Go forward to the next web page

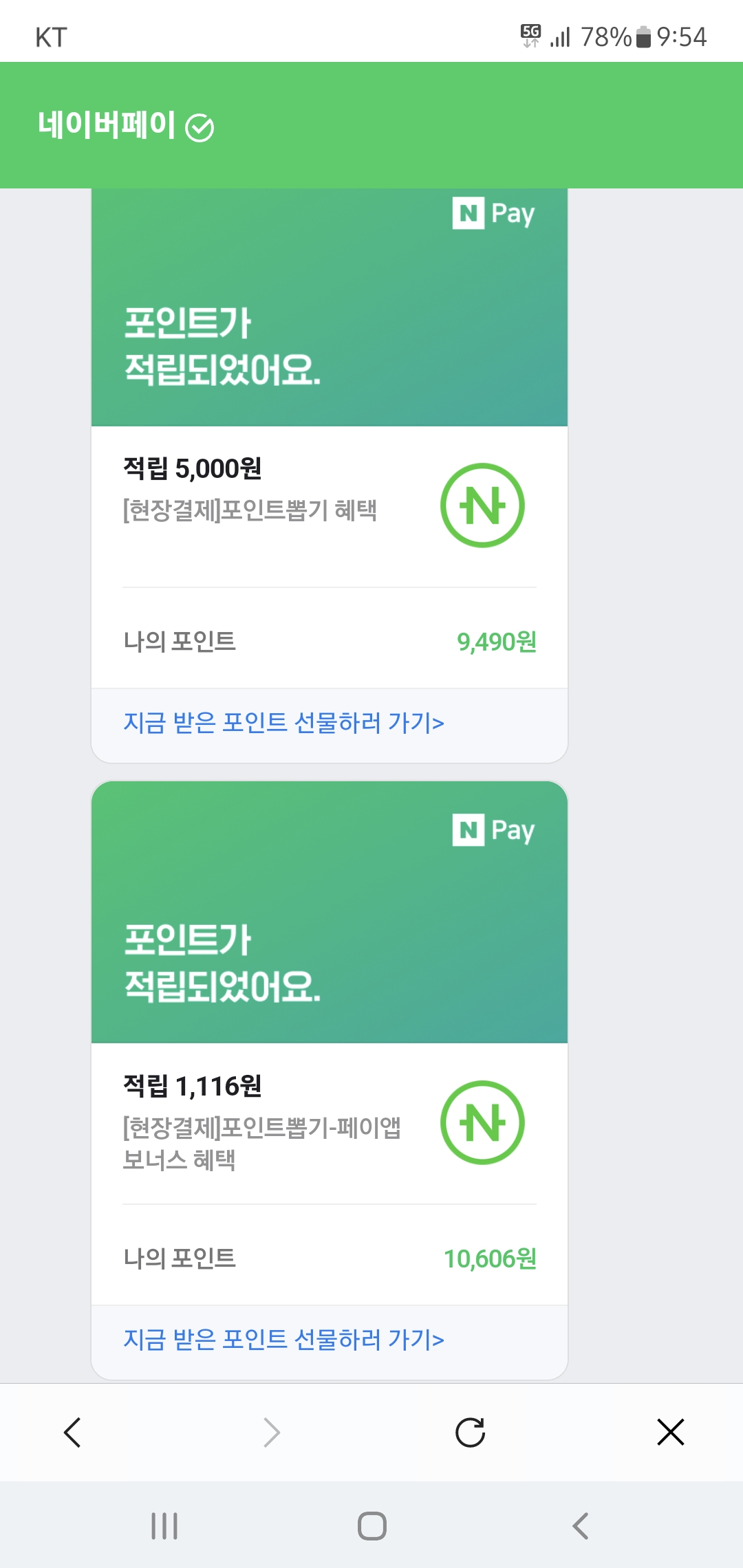[272, 1433]
